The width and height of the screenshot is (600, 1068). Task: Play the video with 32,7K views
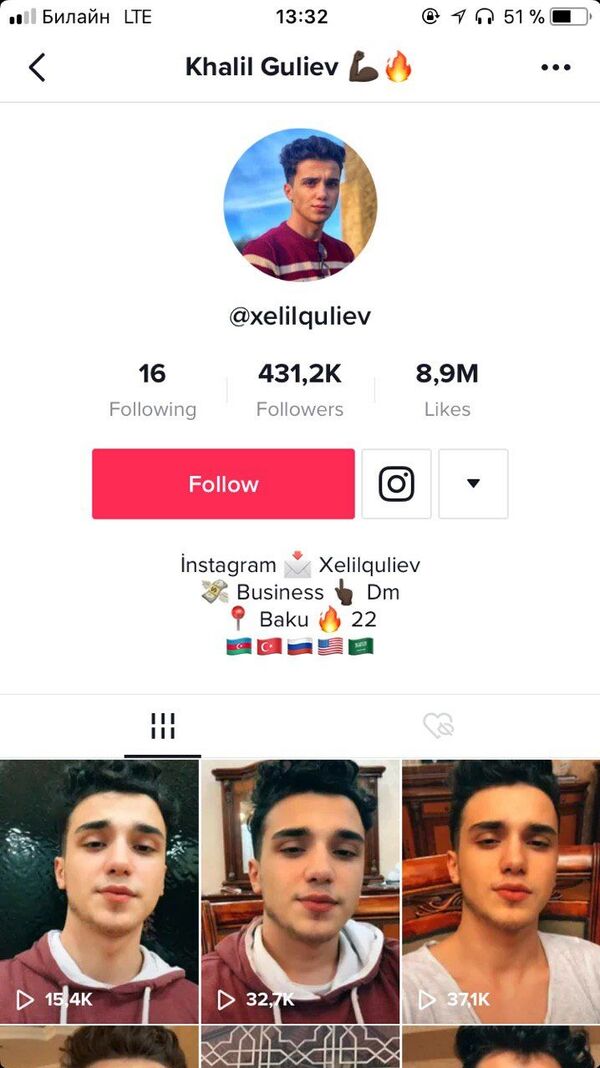[300, 890]
